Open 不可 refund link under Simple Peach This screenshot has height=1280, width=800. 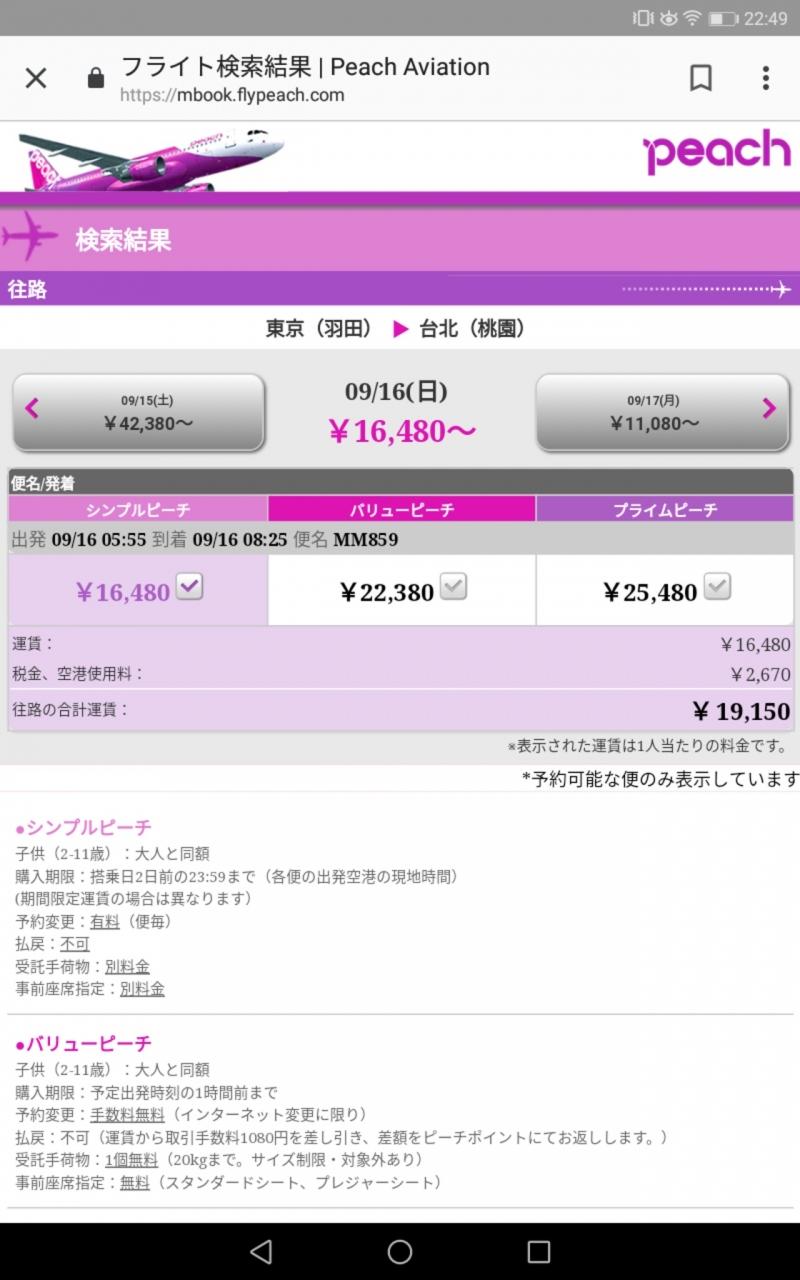click(75, 944)
